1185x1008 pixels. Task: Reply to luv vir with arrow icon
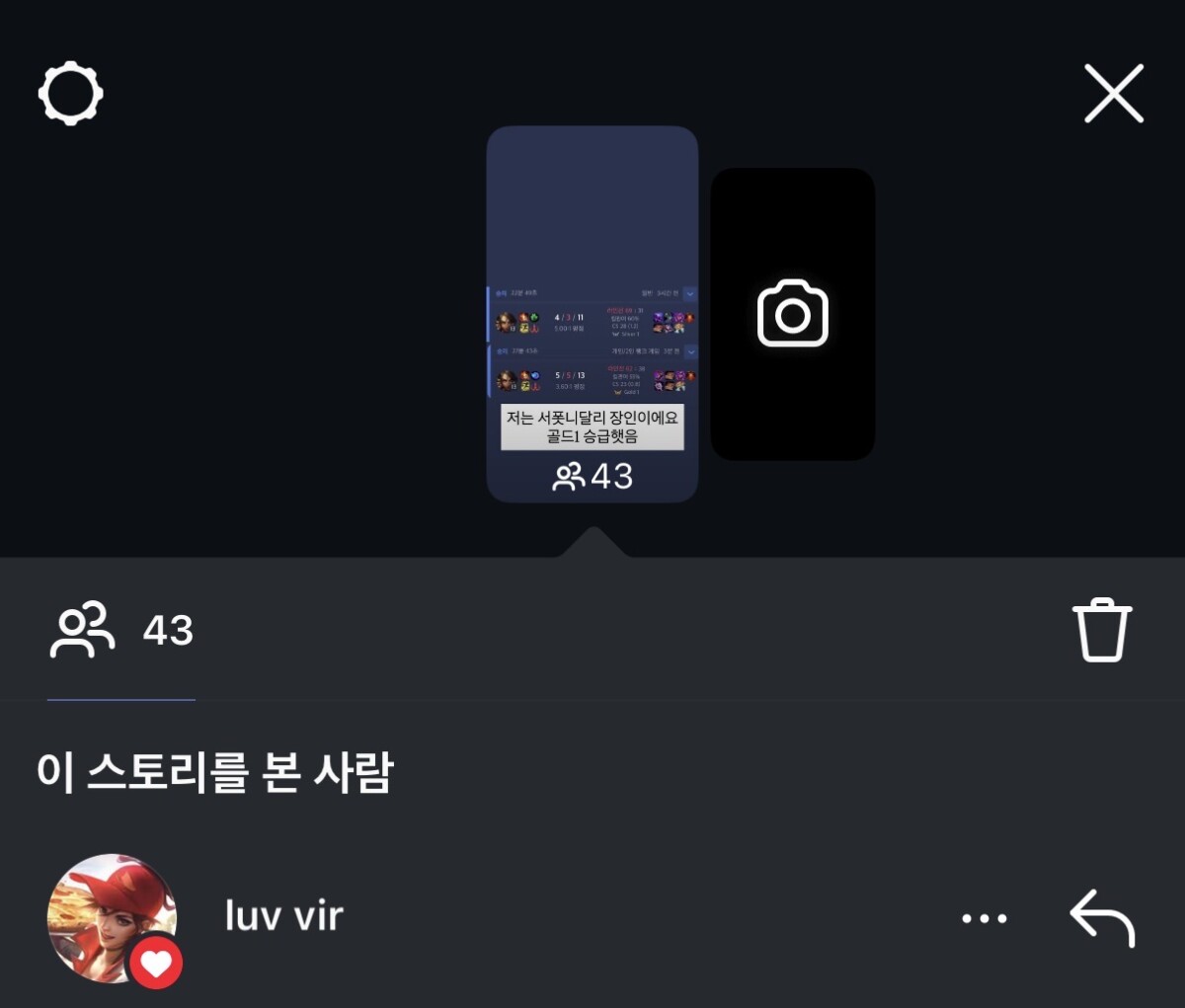point(1102,918)
